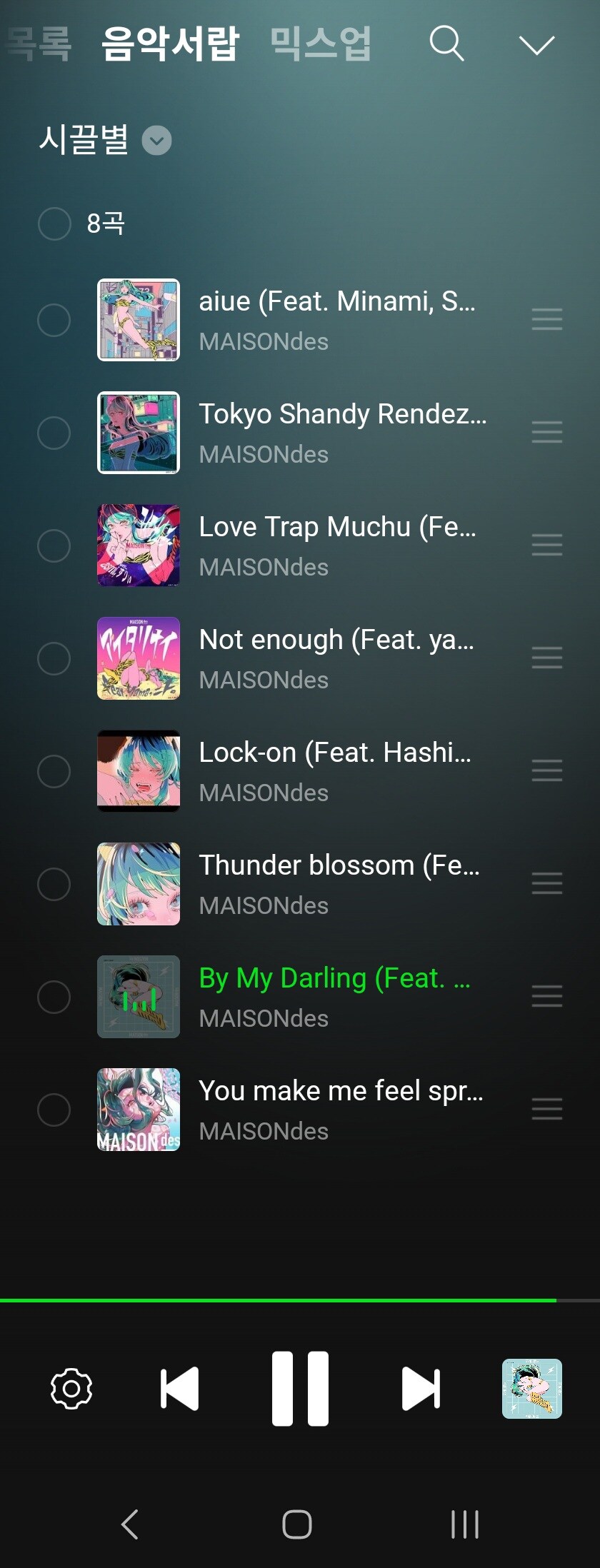Switch to the 믹스업 tab

coord(321,44)
